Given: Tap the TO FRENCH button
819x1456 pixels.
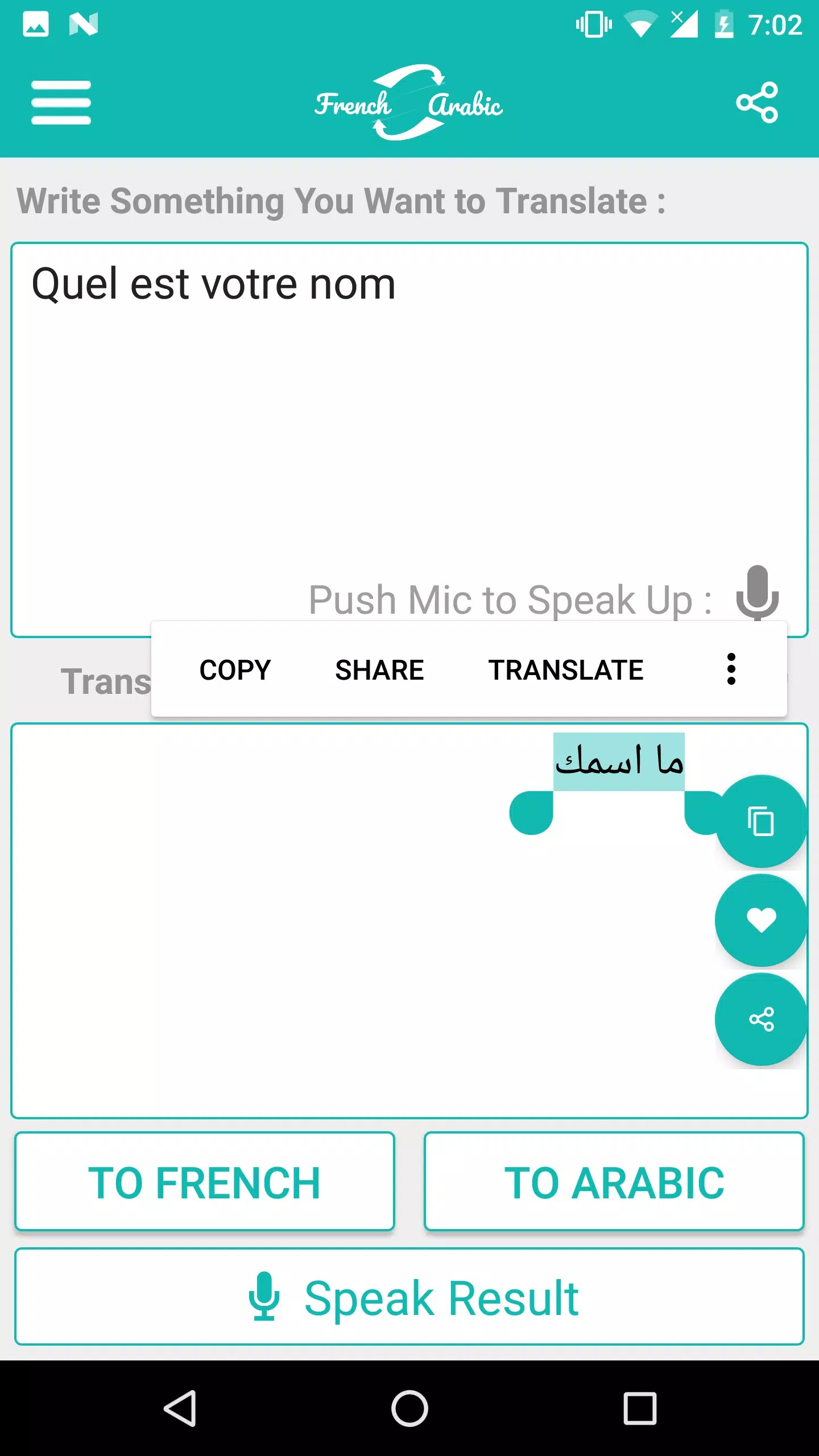Looking at the screenshot, I should (x=205, y=1181).
